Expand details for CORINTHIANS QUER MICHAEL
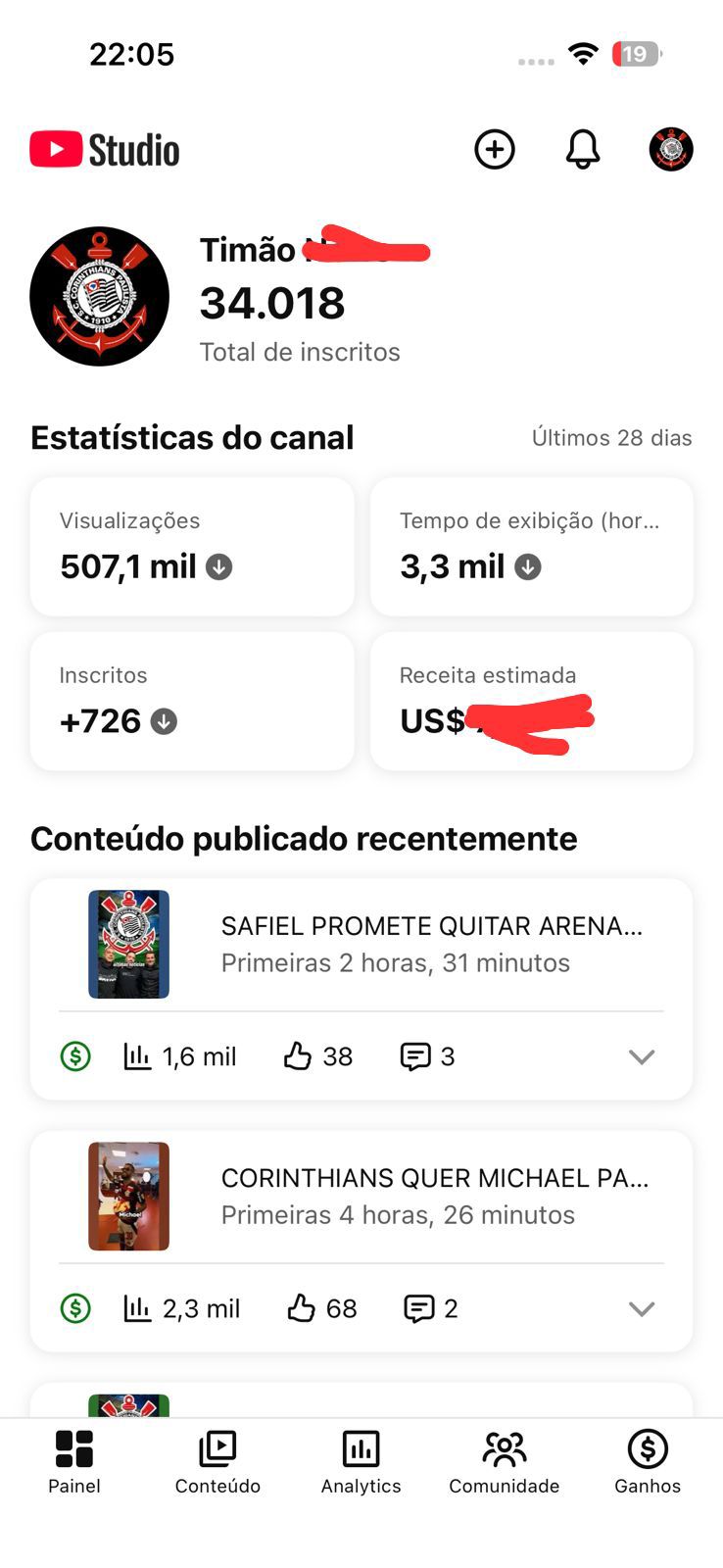Viewport: 723px width, 1568px height. (x=642, y=1308)
